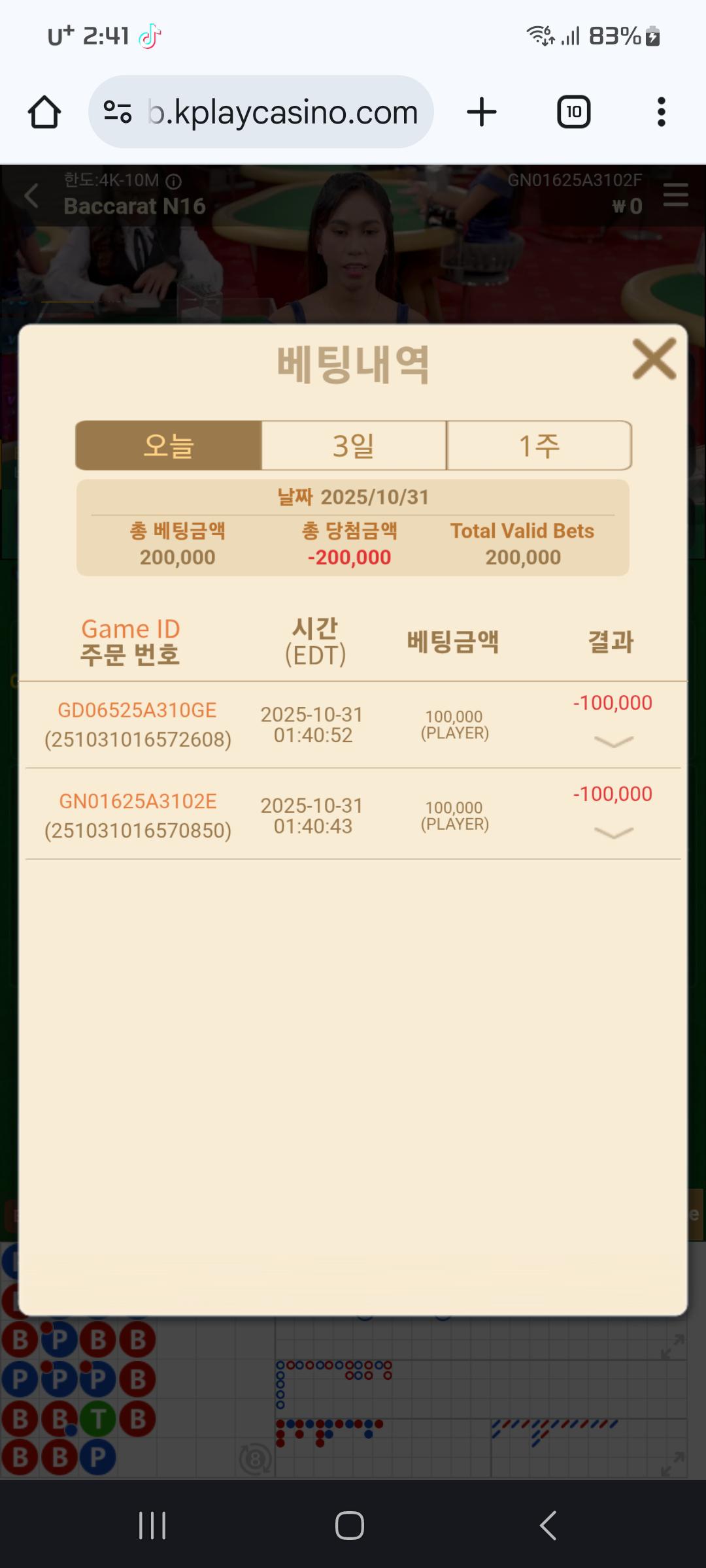Viewport: 706px width, 1568px height.
Task: Open the tab switcher showing 10 tabs
Action: point(573,112)
